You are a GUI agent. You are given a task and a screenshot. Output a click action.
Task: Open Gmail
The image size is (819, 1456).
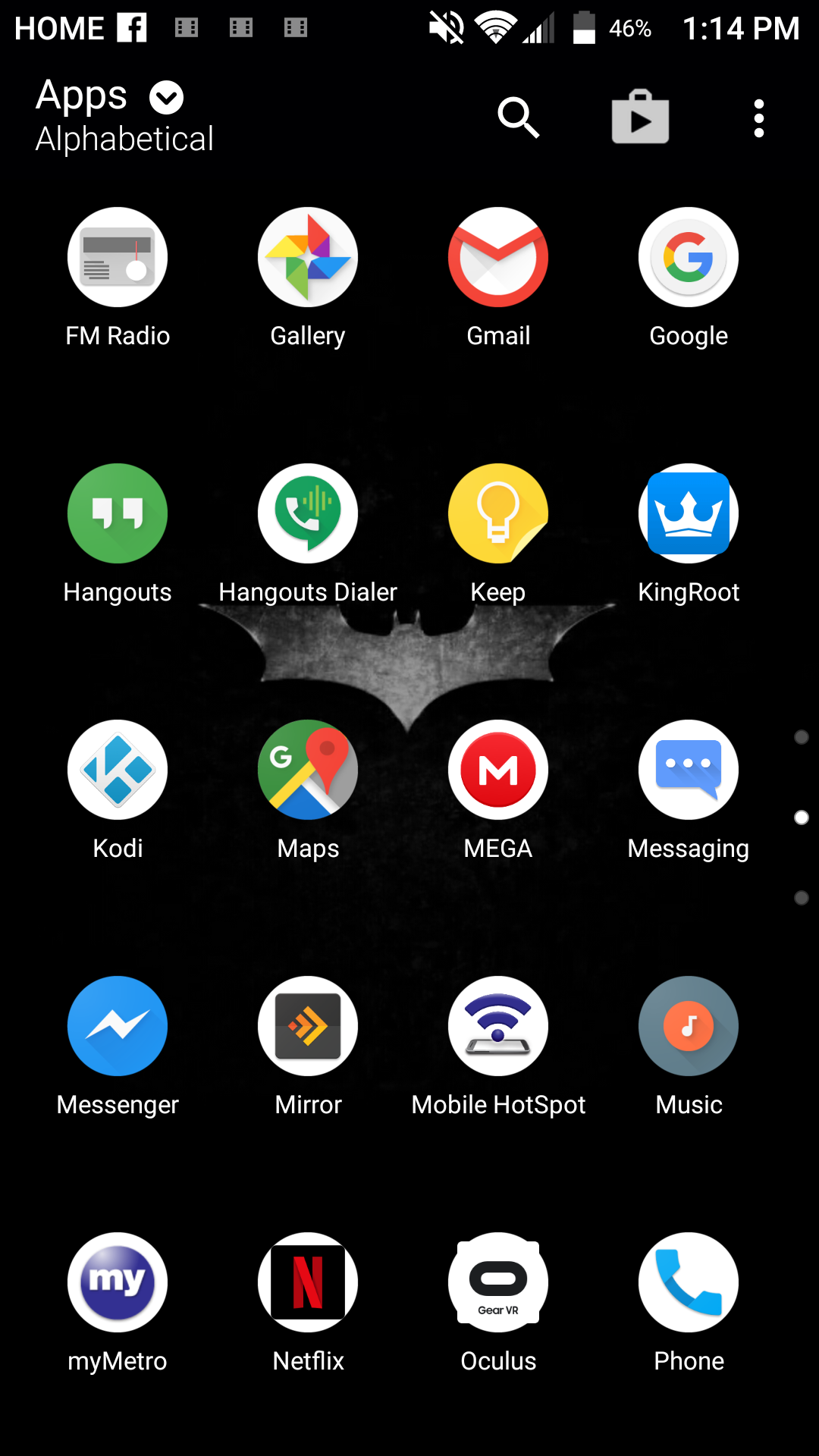click(x=498, y=258)
